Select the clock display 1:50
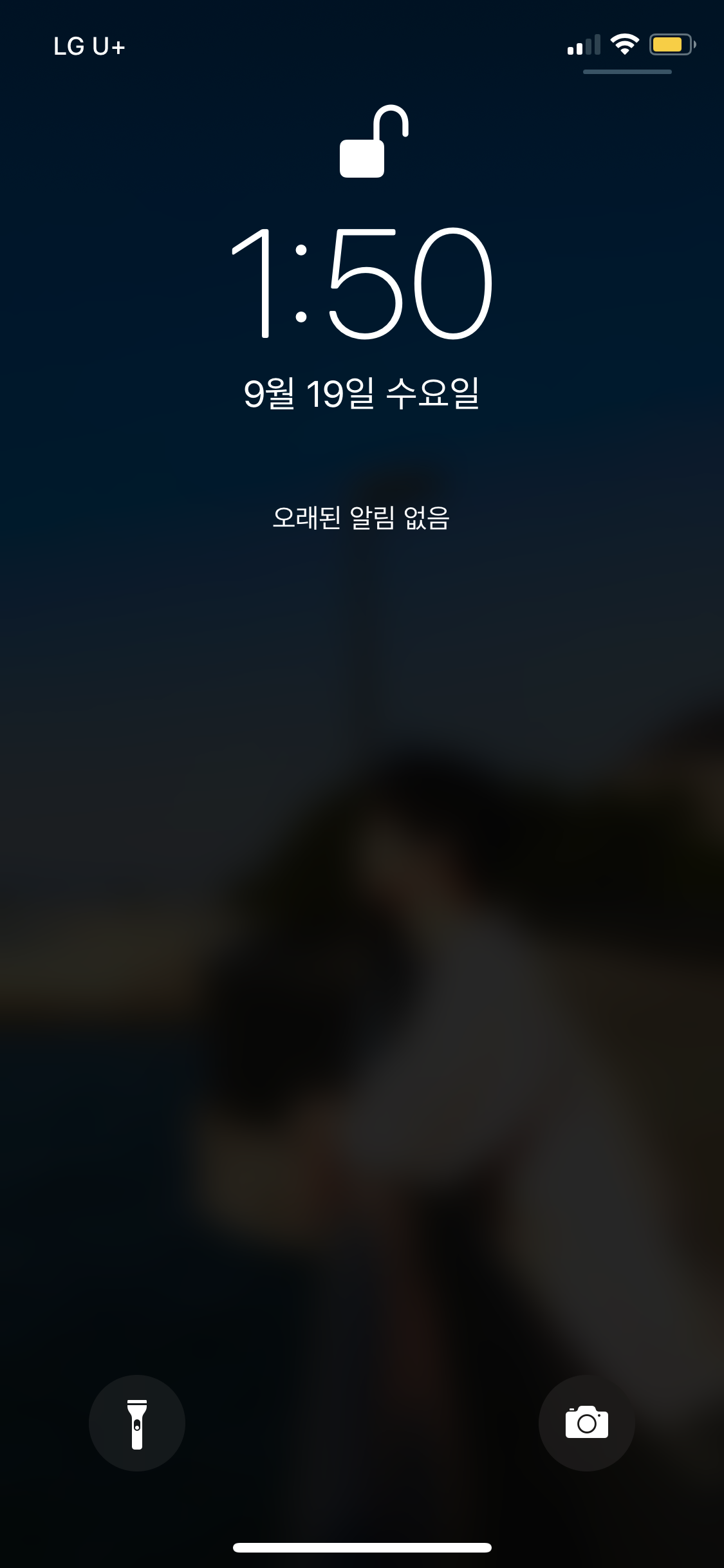The height and width of the screenshot is (1568, 724). coord(362,283)
